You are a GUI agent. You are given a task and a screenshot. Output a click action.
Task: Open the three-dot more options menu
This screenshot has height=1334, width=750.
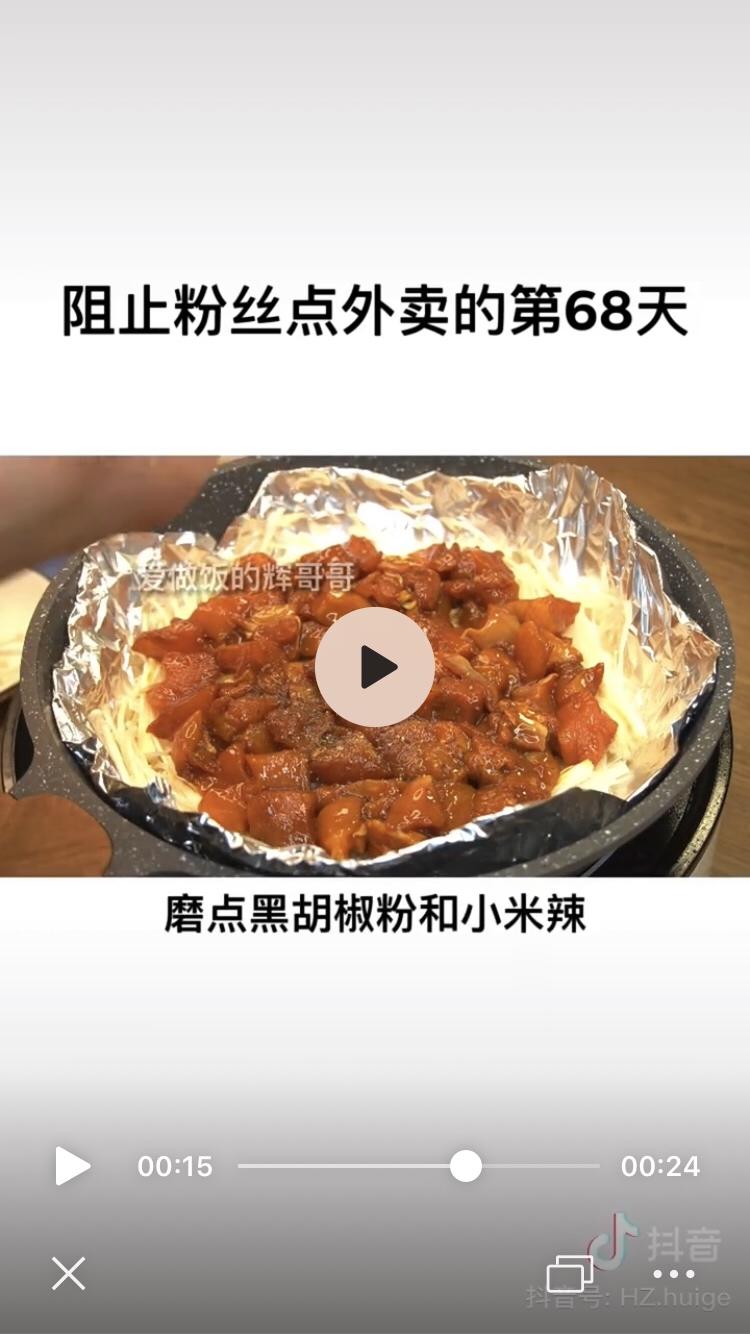pyautogui.click(x=674, y=1274)
